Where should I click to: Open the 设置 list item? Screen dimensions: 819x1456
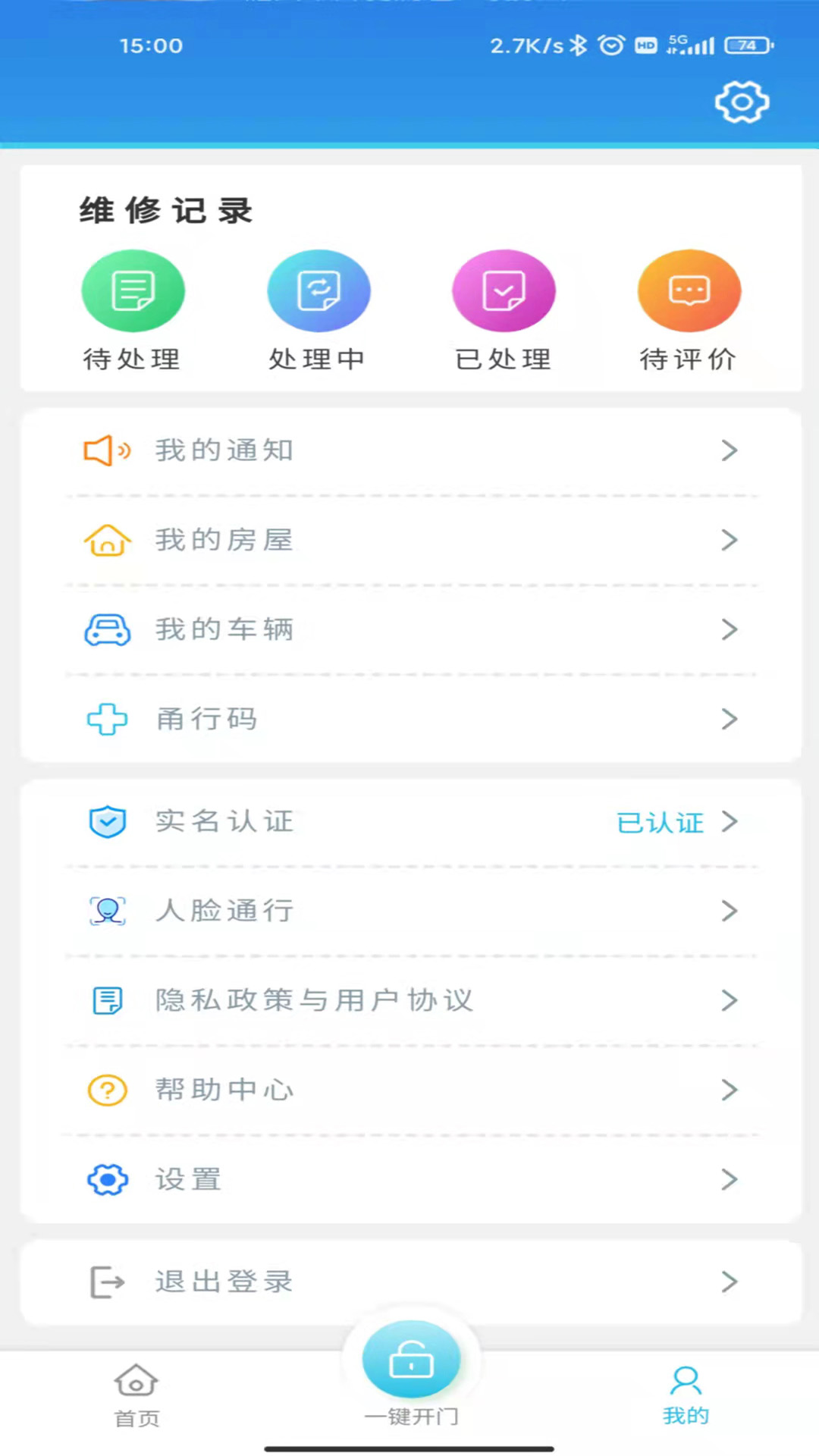187,1179
